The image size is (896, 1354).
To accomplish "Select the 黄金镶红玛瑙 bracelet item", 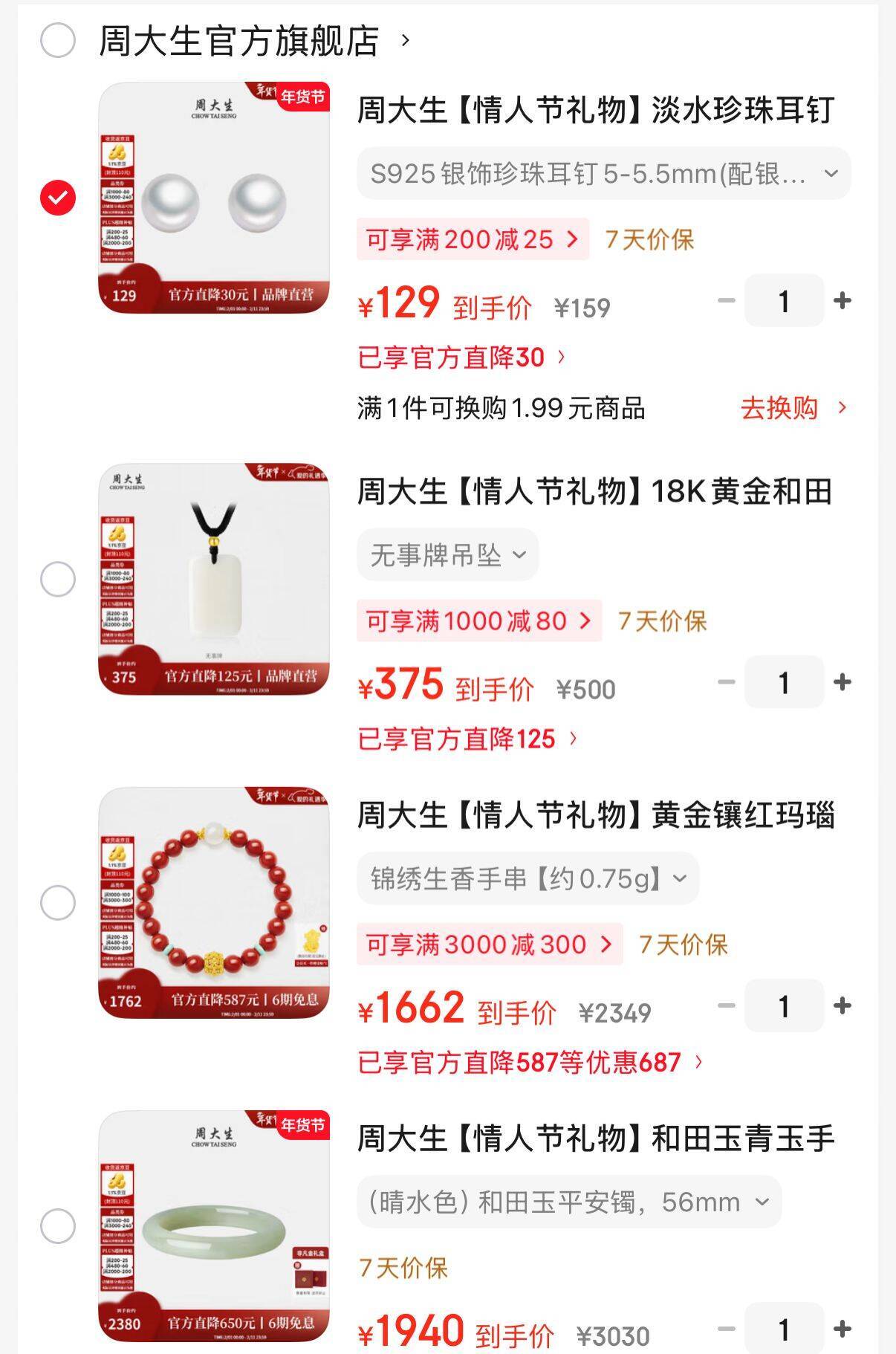I will [58, 903].
